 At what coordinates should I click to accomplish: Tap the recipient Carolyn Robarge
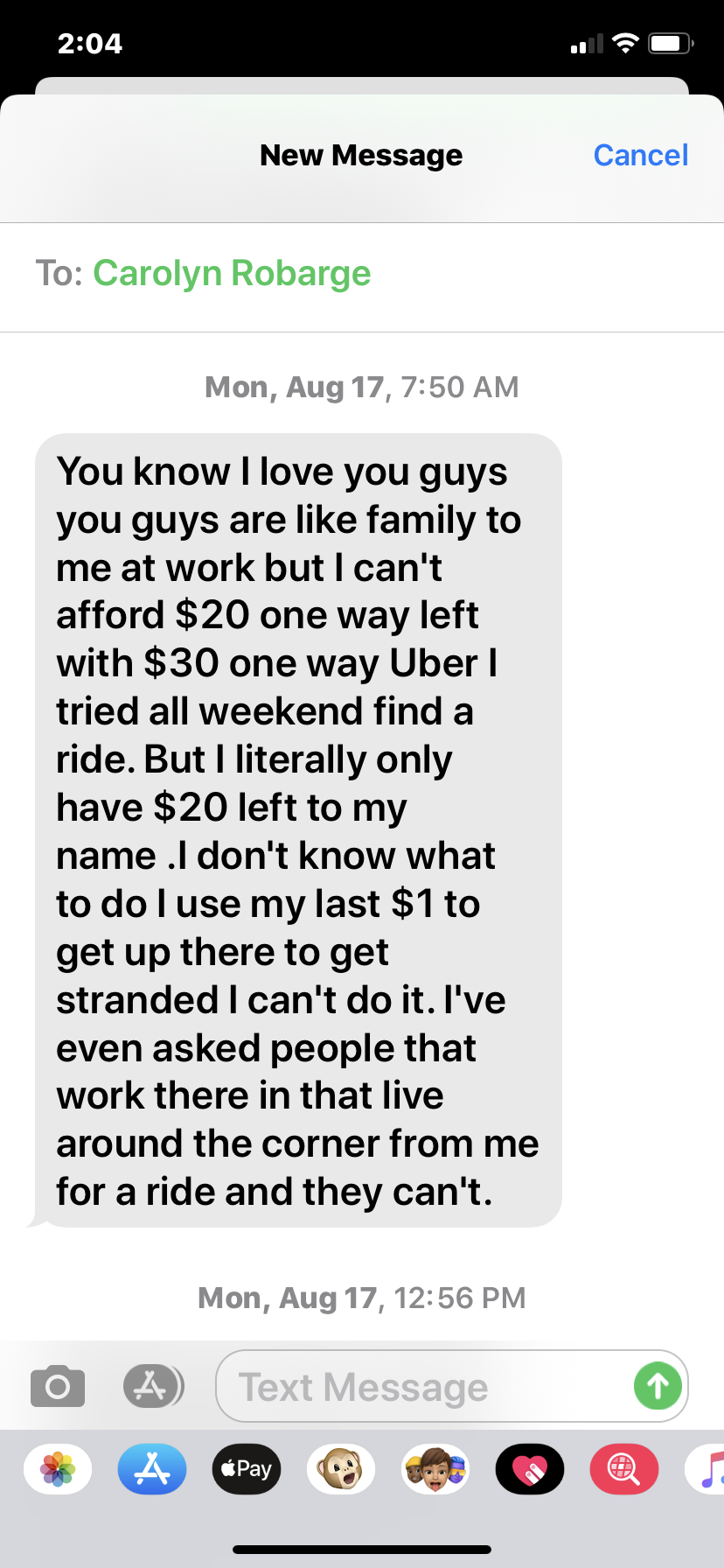[x=232, y=273]
